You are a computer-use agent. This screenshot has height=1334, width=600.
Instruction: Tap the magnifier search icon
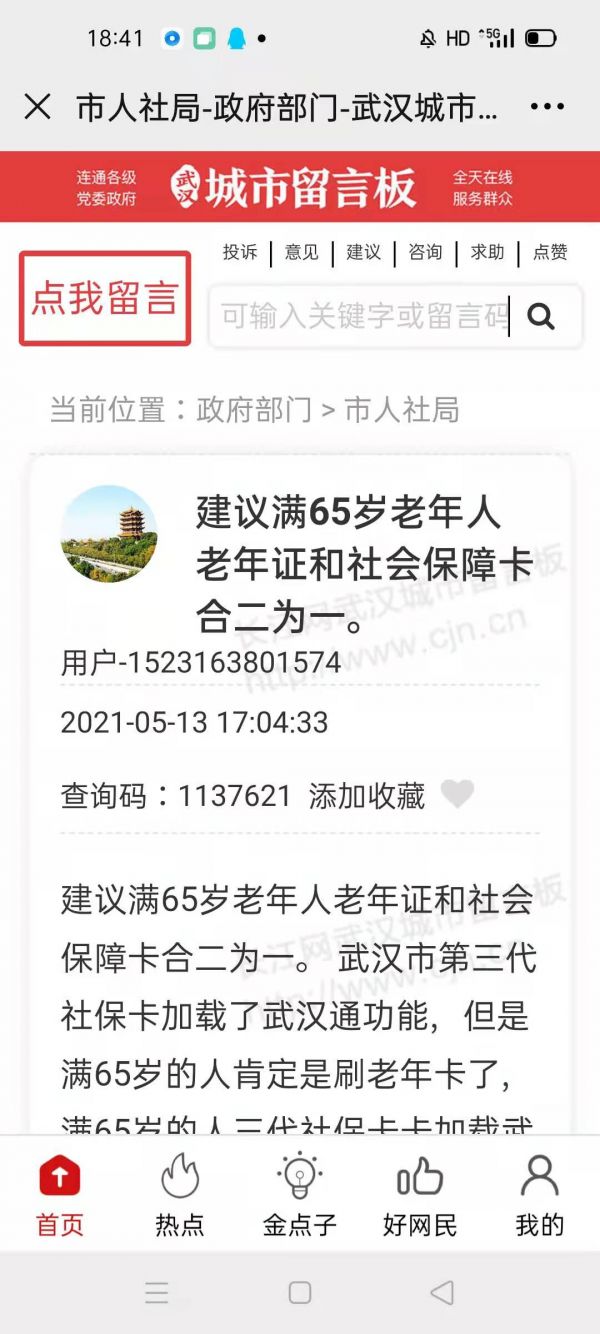pyautogui.click(x=541, y=316)
